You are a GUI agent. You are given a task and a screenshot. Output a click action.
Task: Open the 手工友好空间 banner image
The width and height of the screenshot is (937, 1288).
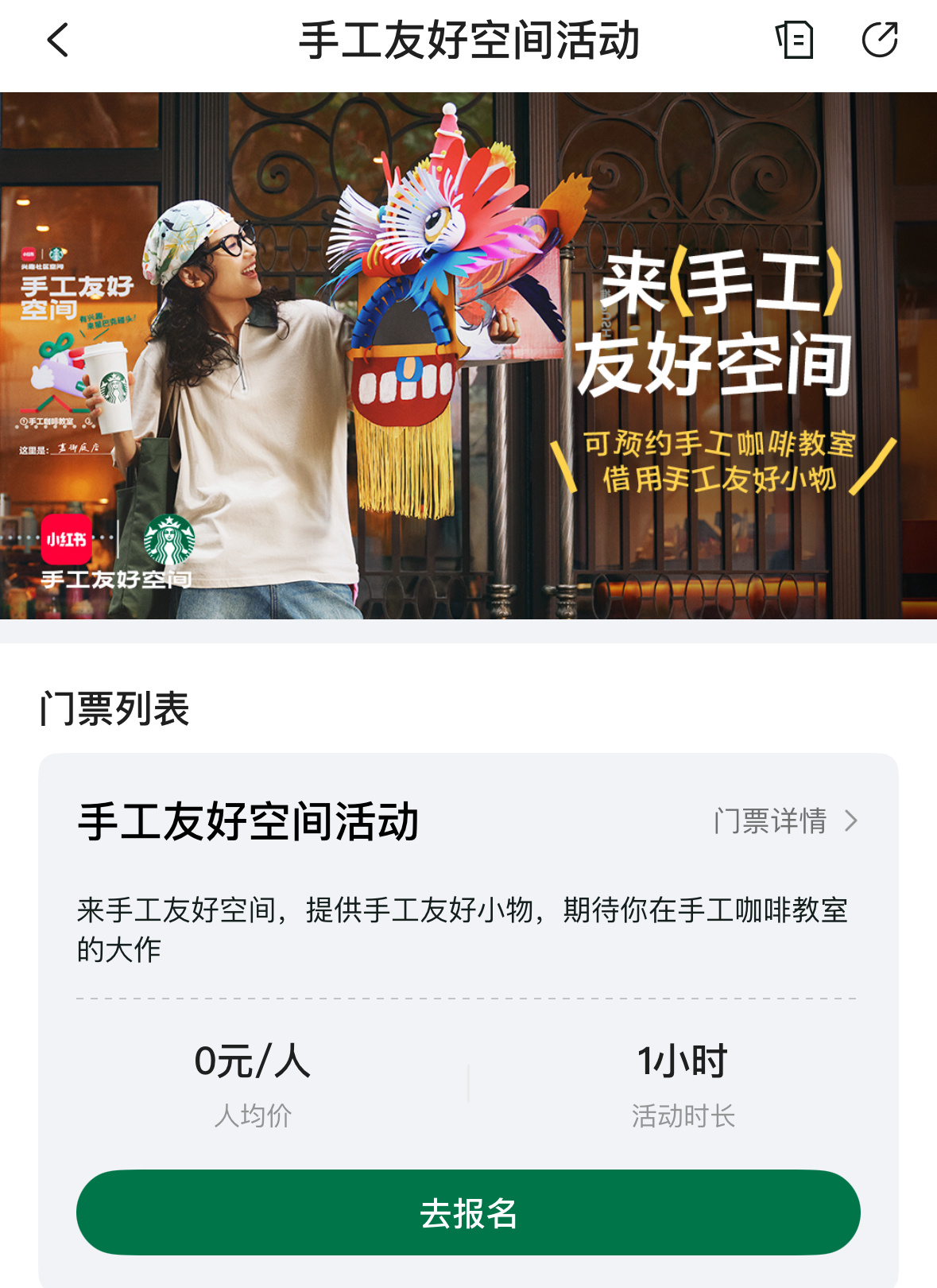[468, 355]
